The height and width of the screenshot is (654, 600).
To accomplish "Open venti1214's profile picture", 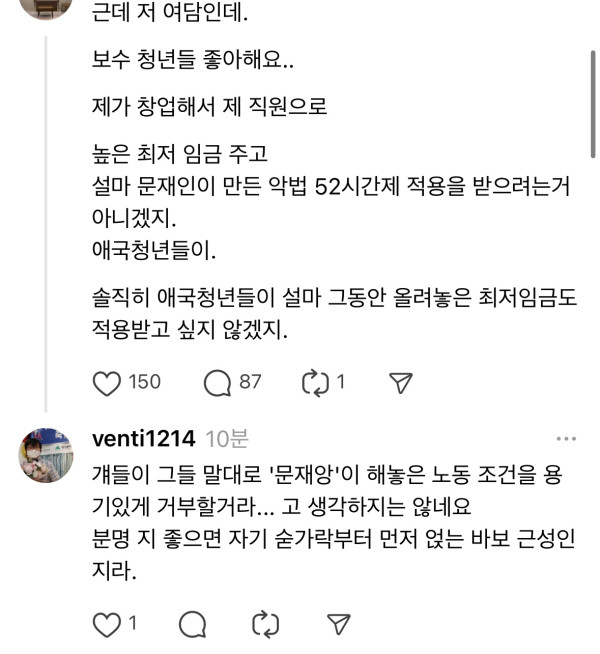I will pos(46,456).
